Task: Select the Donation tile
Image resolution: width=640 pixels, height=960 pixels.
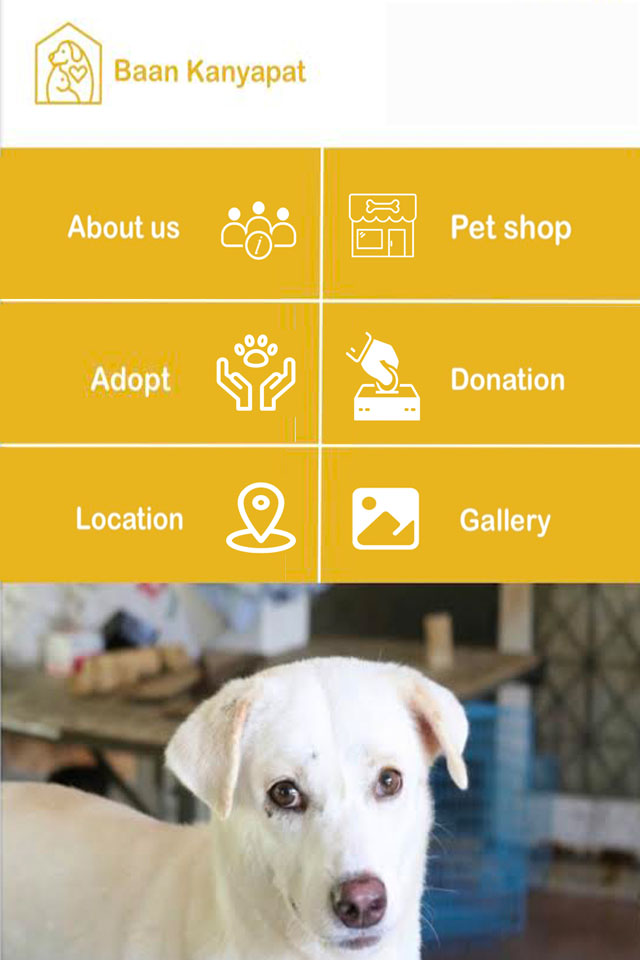Action: pyautogui.click(x=482, y=377)
